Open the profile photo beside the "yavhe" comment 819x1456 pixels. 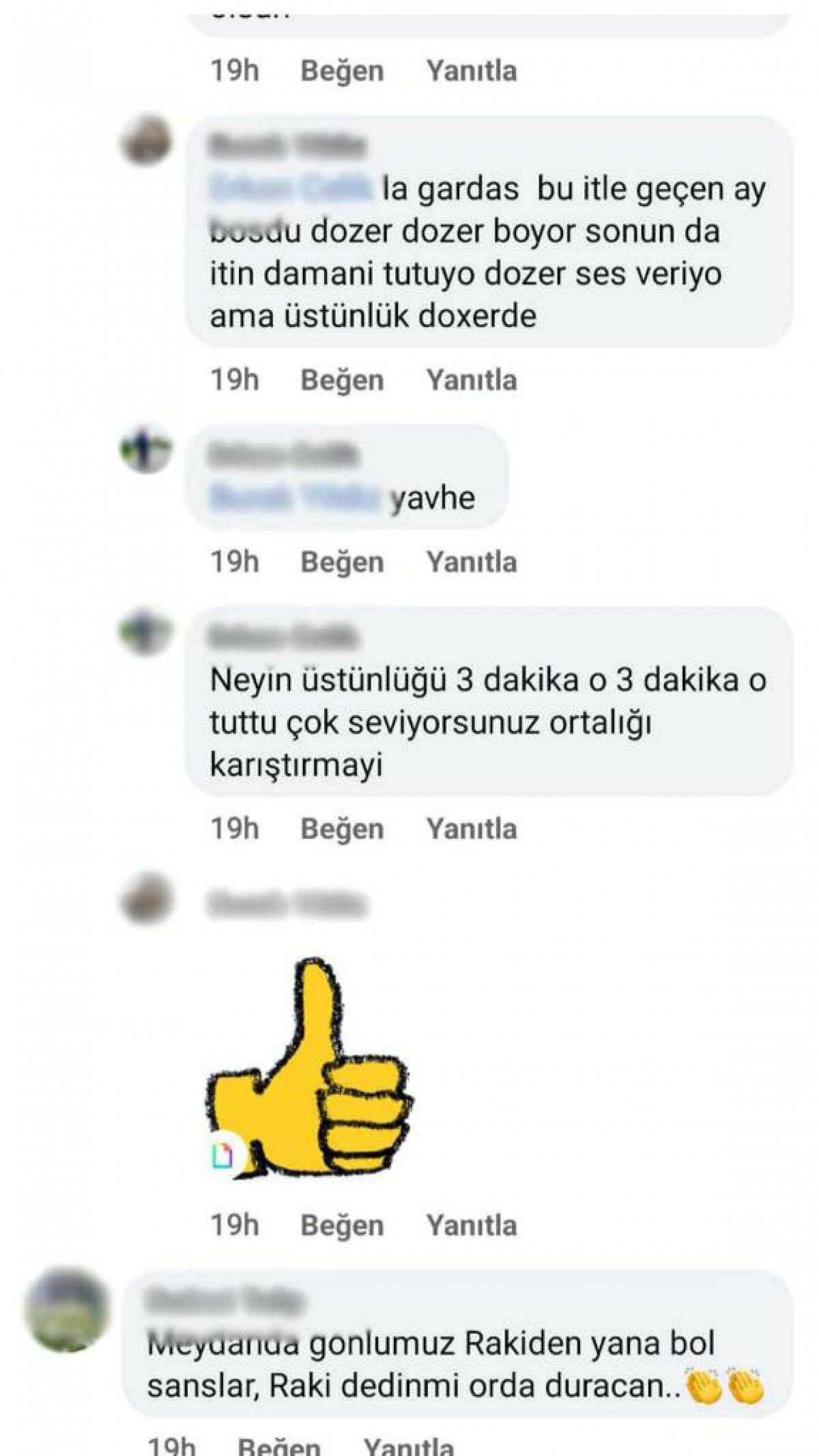click(x=145, y=450)
